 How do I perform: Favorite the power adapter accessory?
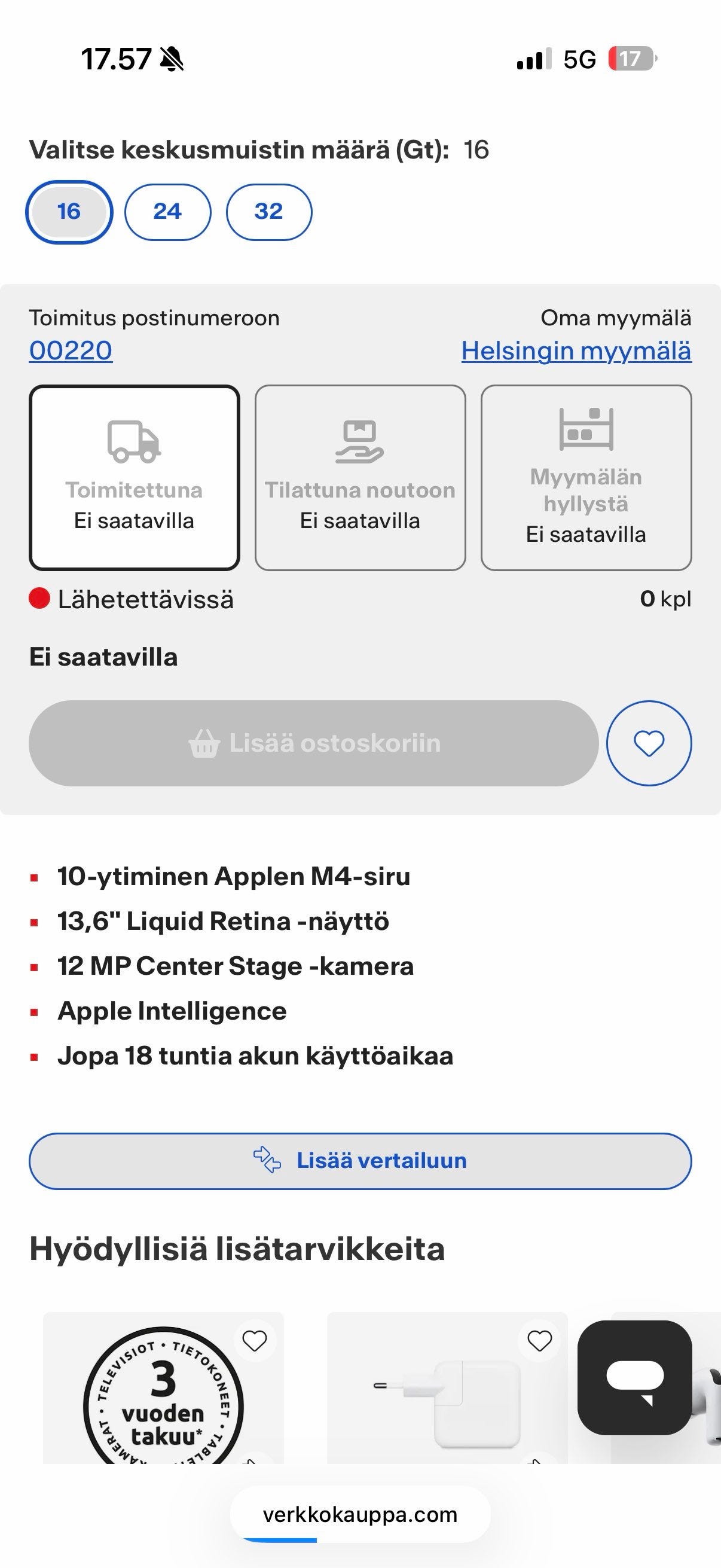coord(539,1341)
